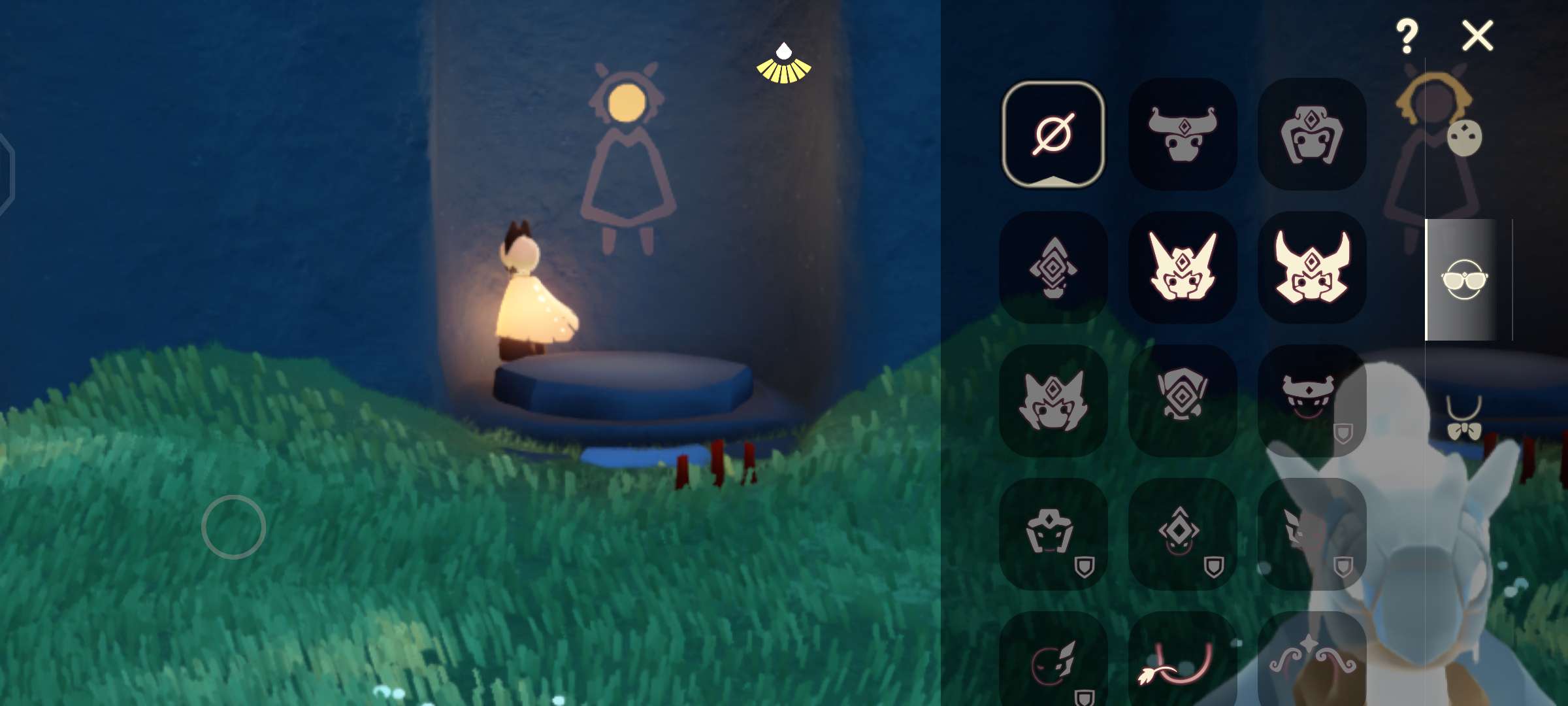1568x706 pixels.
Task: Close the outfit selection panel
Action: 1477,35
